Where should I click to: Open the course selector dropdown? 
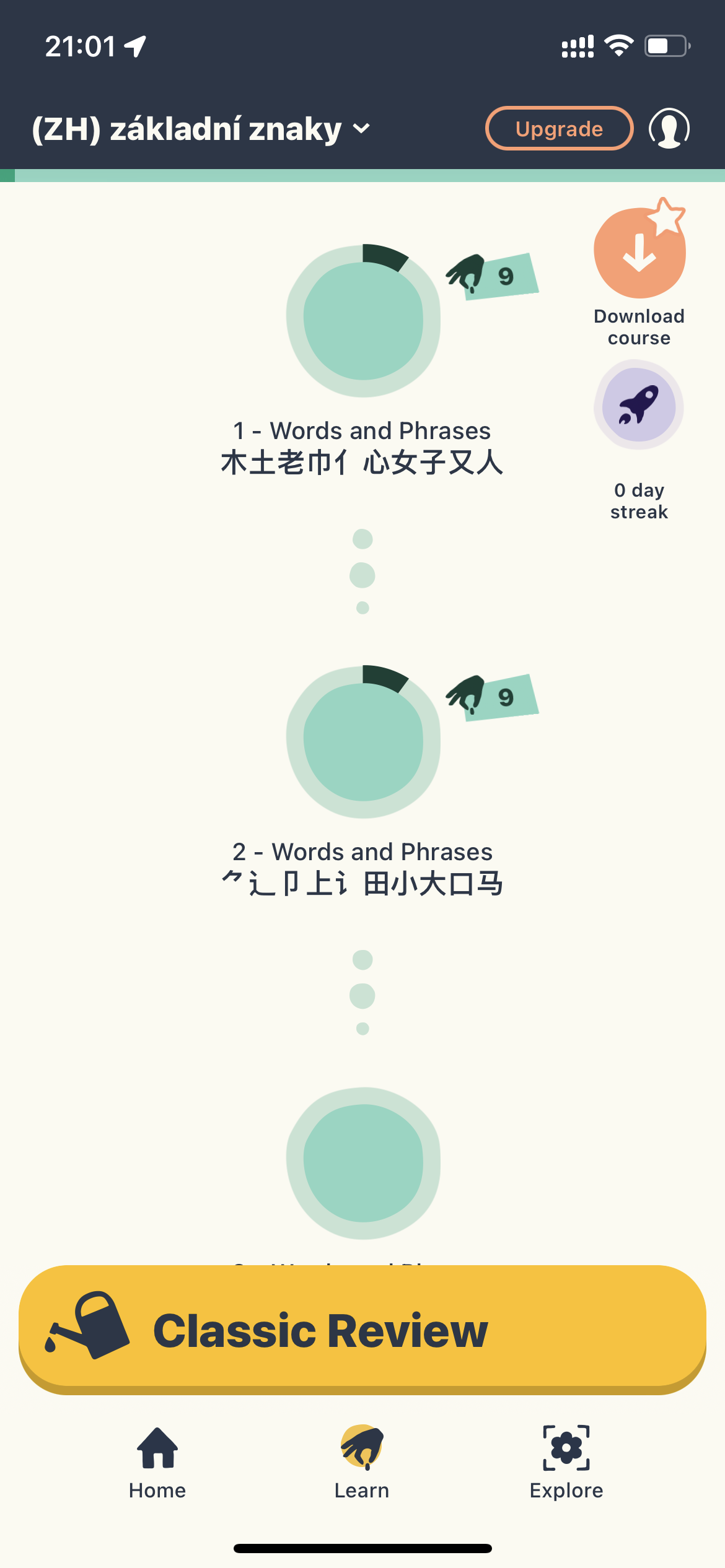[x=201, y=129]
